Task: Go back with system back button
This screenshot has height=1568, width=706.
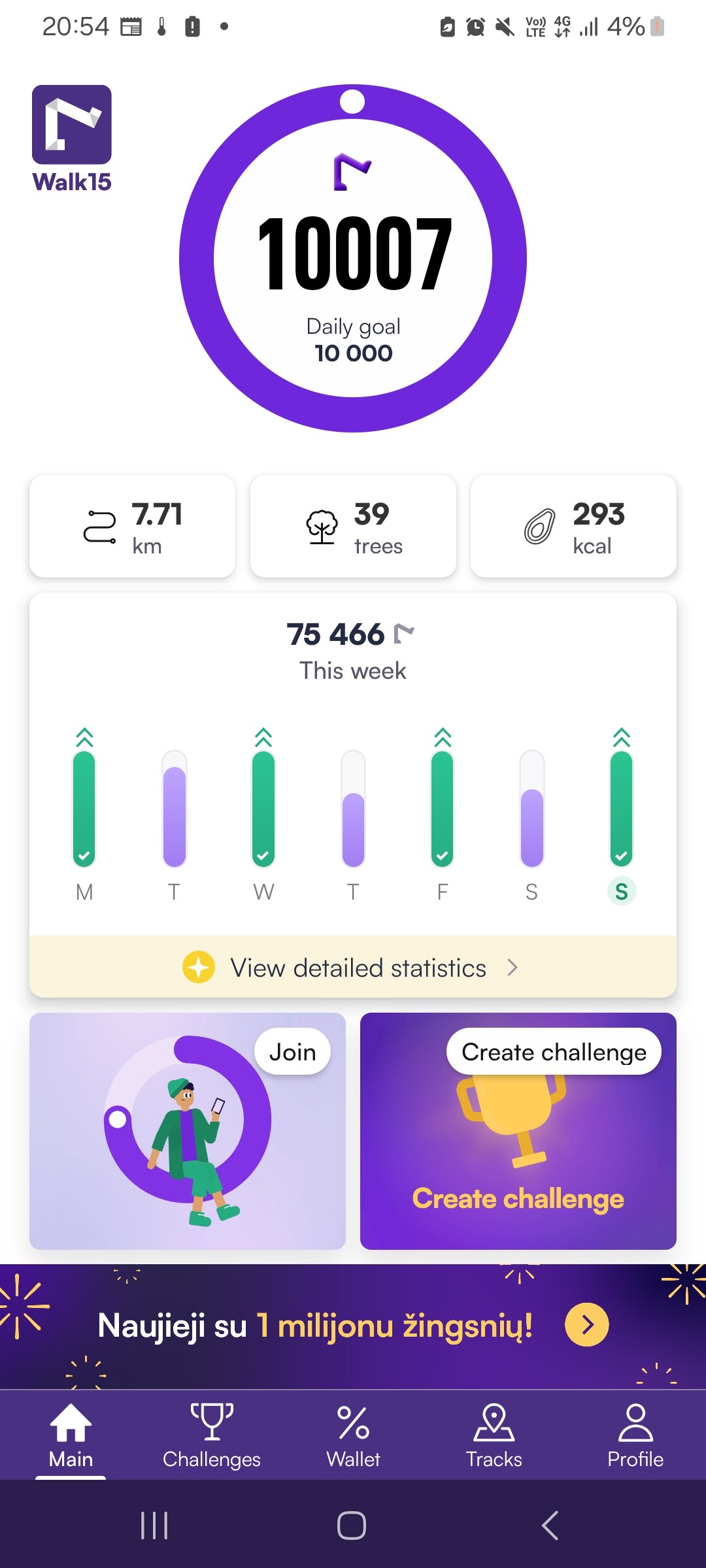Action: point(550,1526)
